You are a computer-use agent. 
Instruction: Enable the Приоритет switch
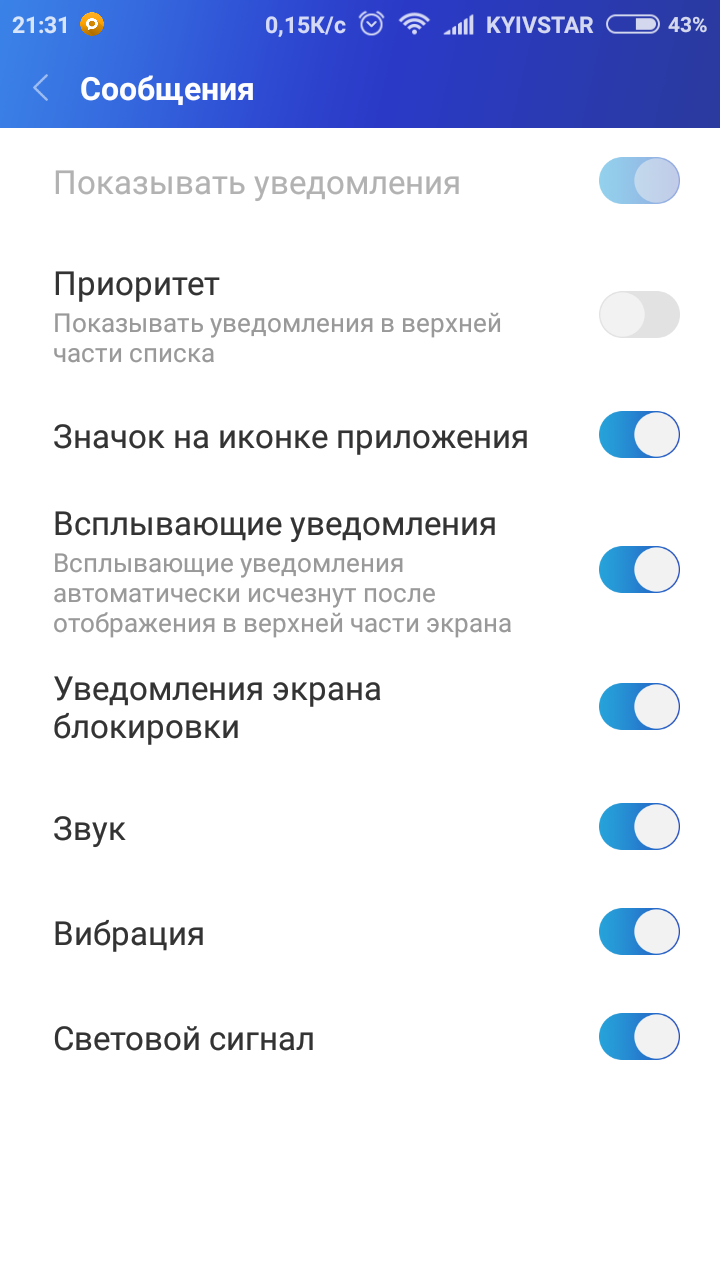[x=639, y=315]
